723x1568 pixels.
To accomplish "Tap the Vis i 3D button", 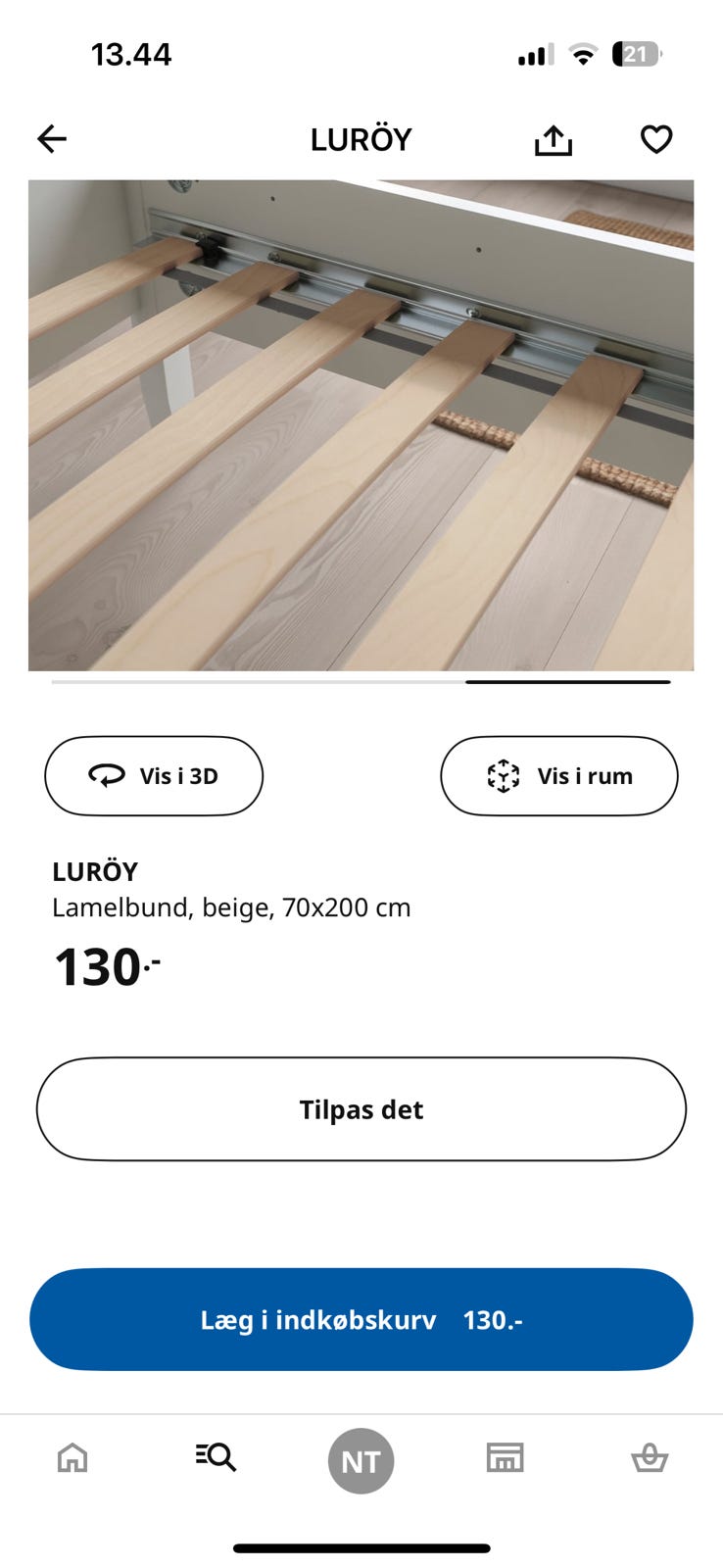I will (x=154, y=776).
